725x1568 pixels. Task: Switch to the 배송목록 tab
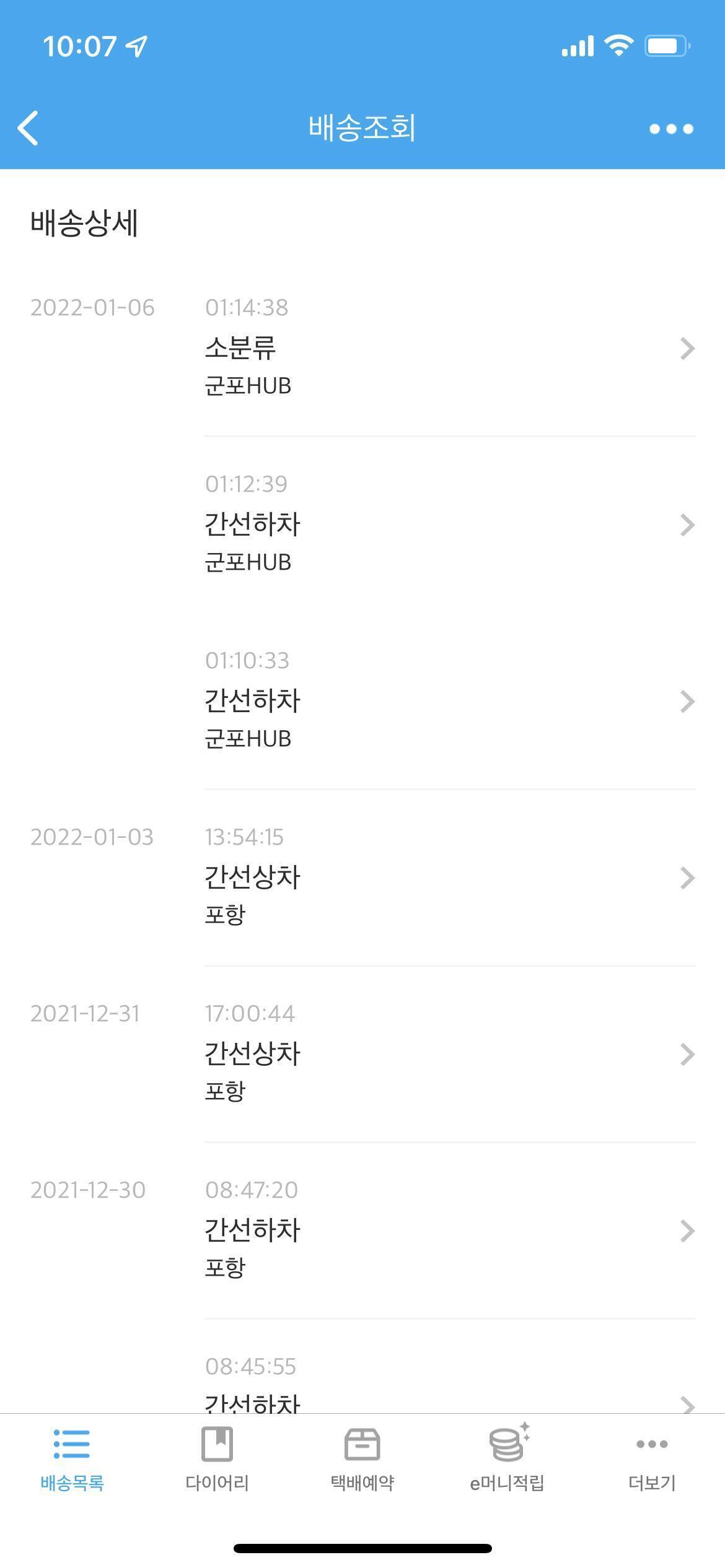[72, 1457]
